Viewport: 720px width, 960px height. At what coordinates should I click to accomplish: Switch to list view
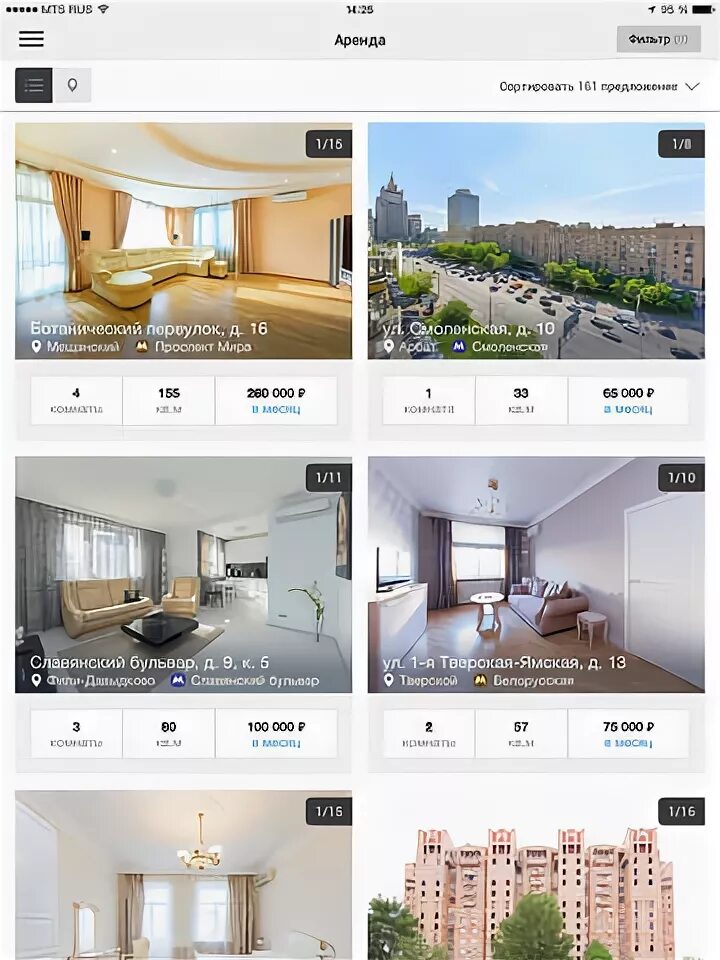[34, 86]
